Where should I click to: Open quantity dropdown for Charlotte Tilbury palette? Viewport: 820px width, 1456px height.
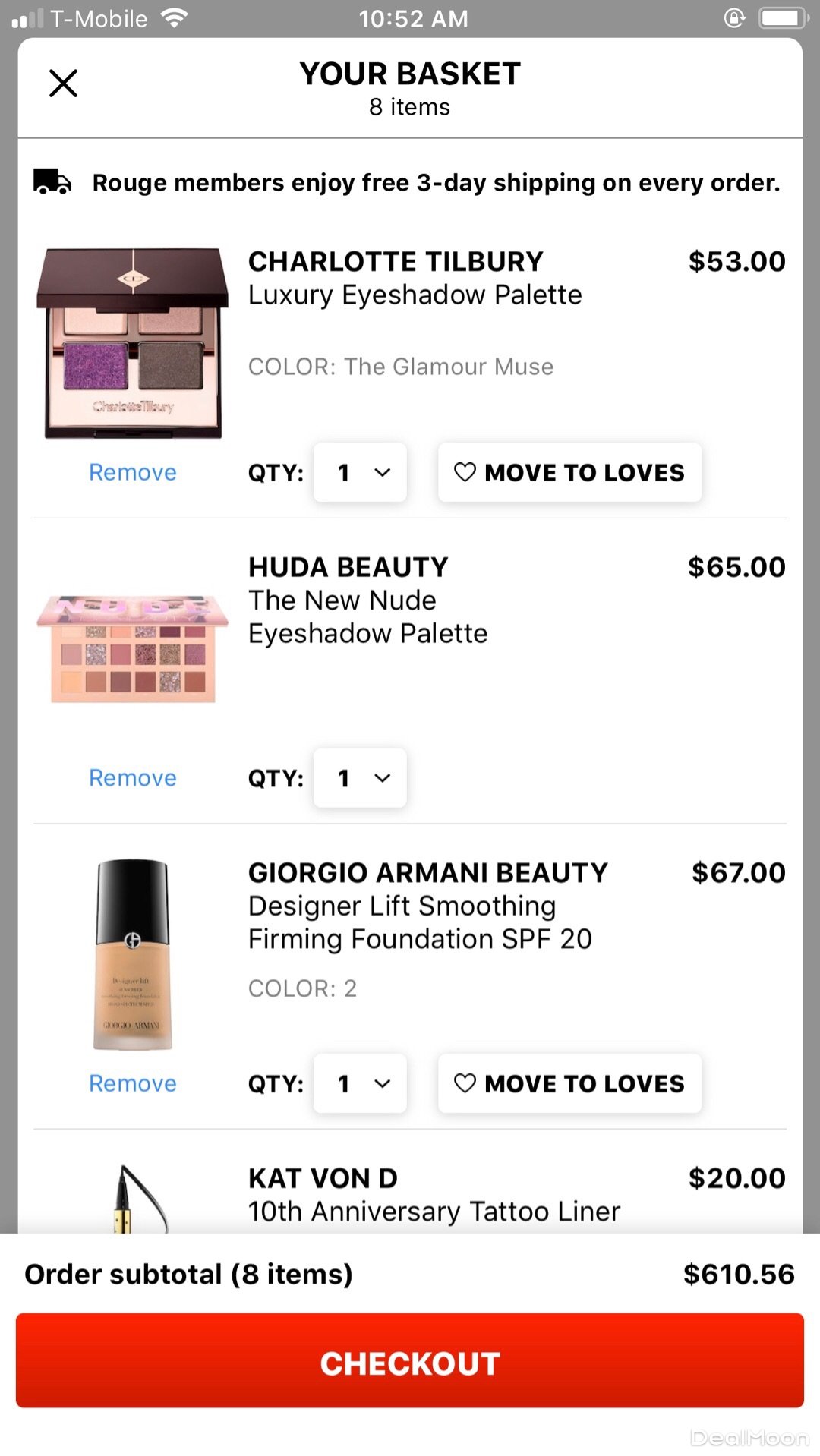coord(360,472)
